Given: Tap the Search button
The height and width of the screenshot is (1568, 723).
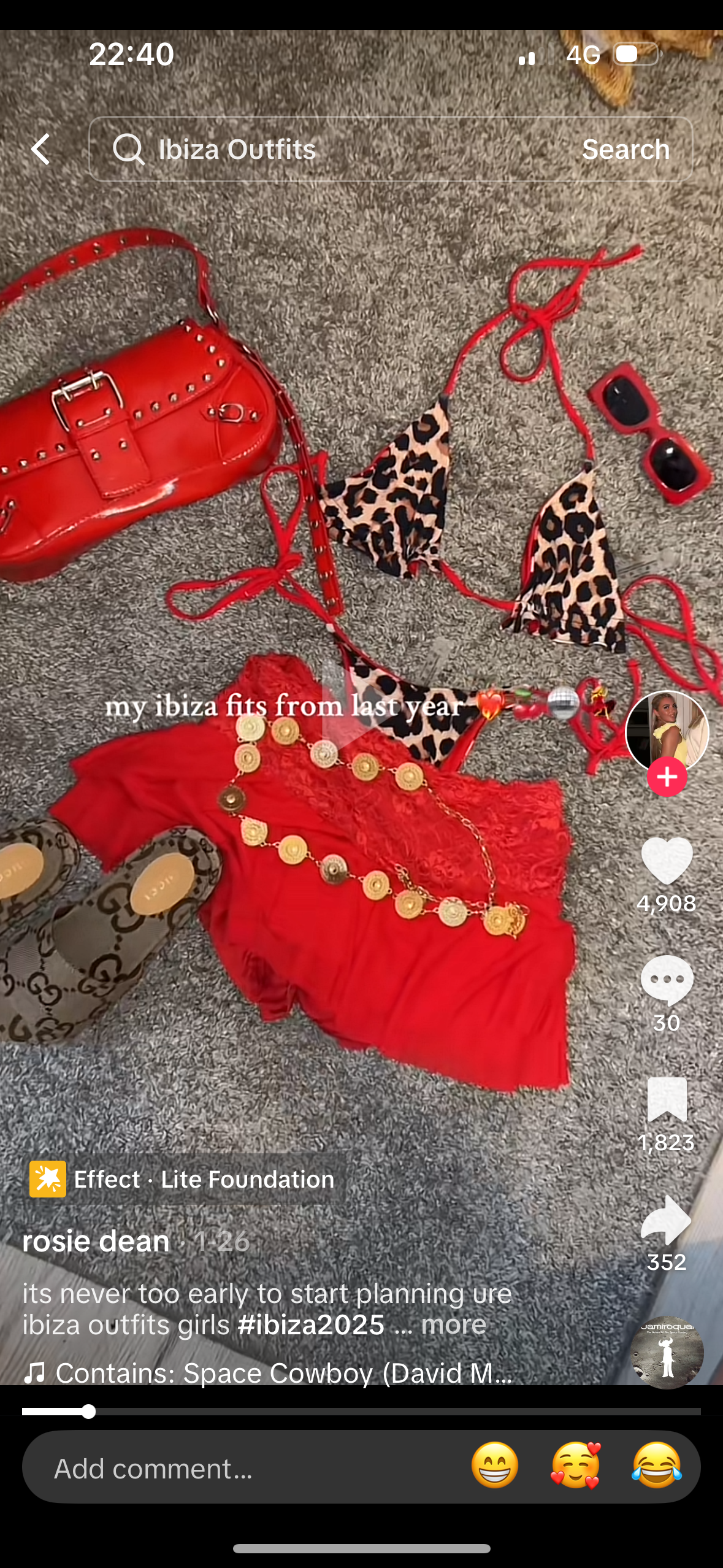Looking at the screenshot, I should pos(625,149).
